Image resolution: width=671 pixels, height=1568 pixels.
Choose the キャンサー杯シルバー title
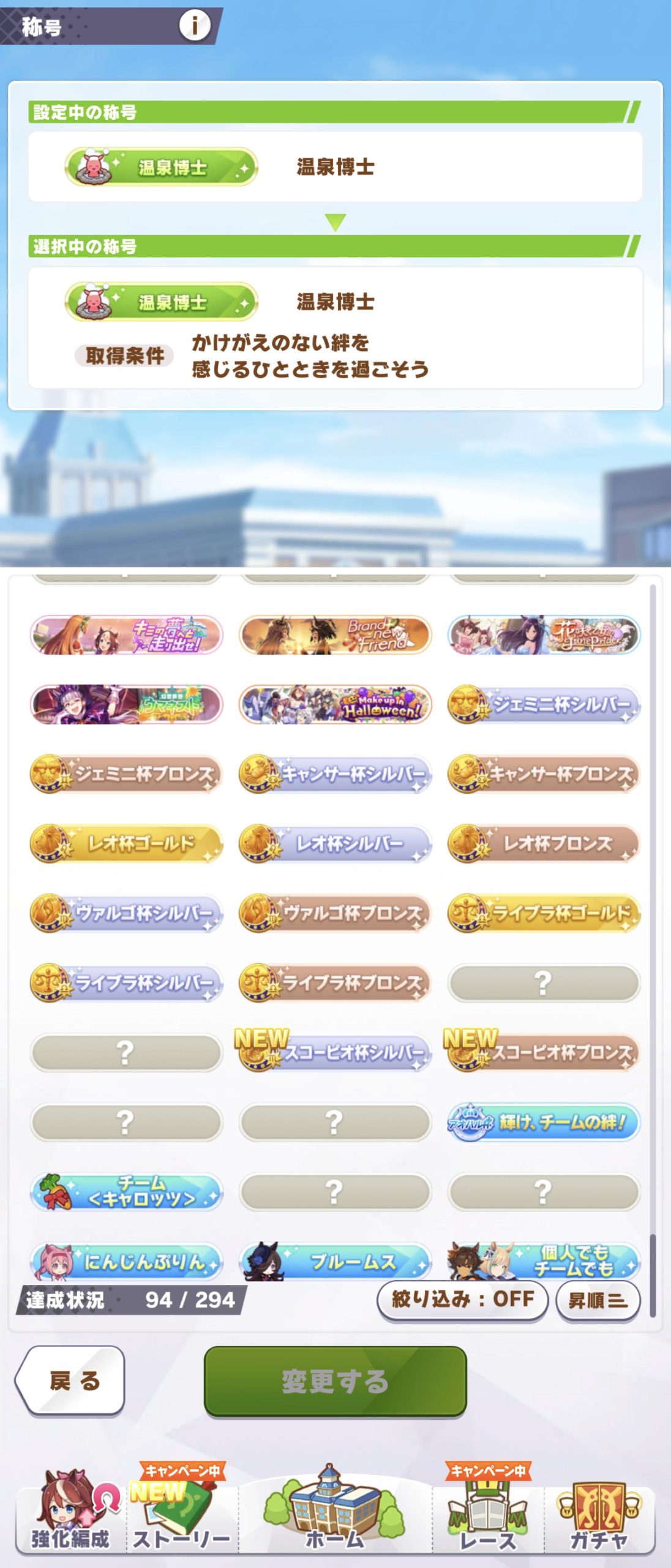click(335, 774)
